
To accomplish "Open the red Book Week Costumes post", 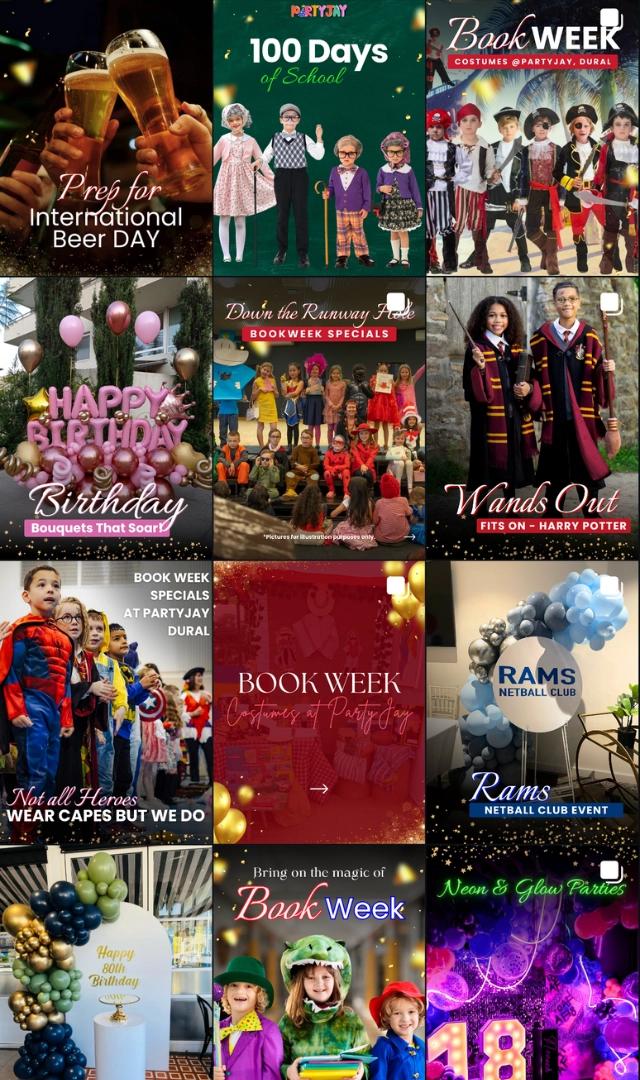I will coord(319,701).
